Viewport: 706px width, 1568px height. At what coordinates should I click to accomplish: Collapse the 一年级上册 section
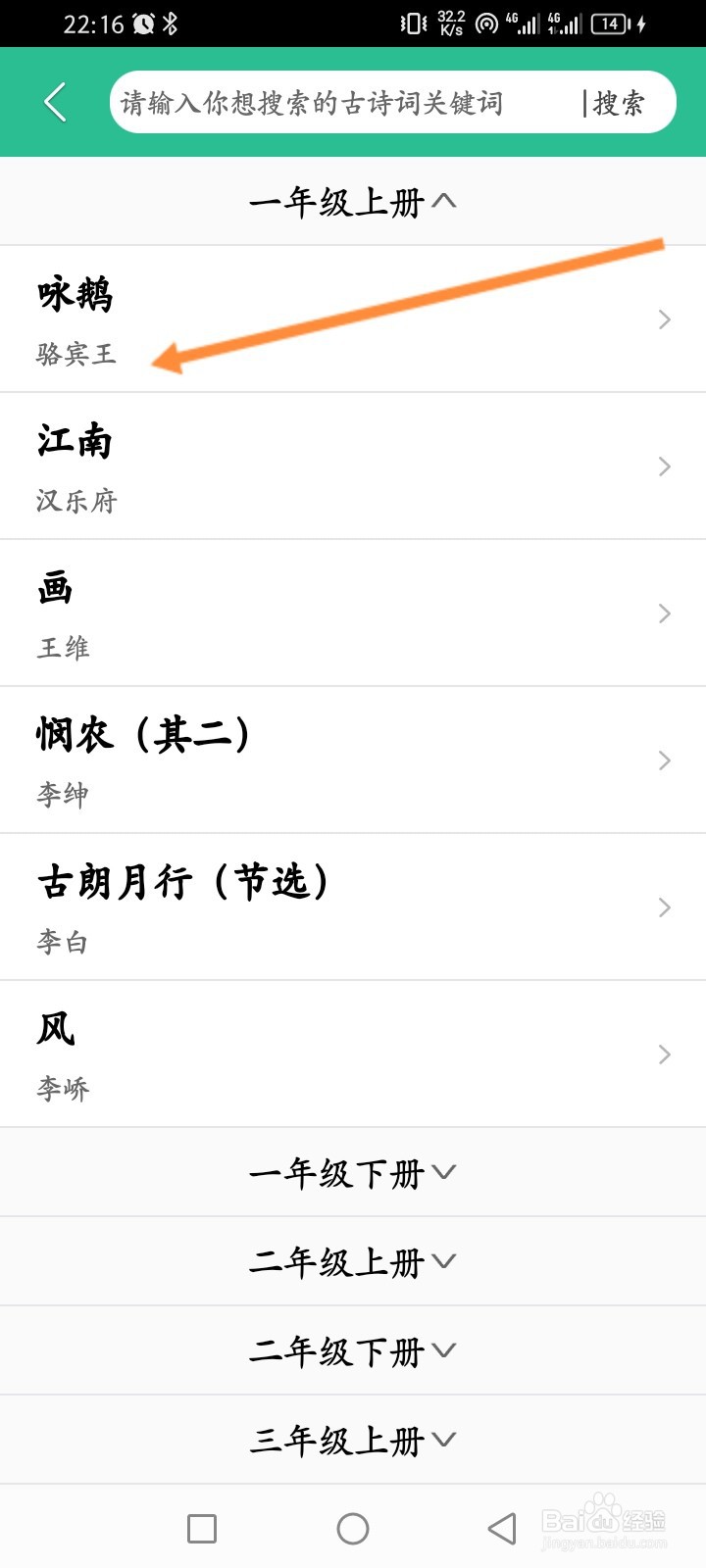point(353,201)
